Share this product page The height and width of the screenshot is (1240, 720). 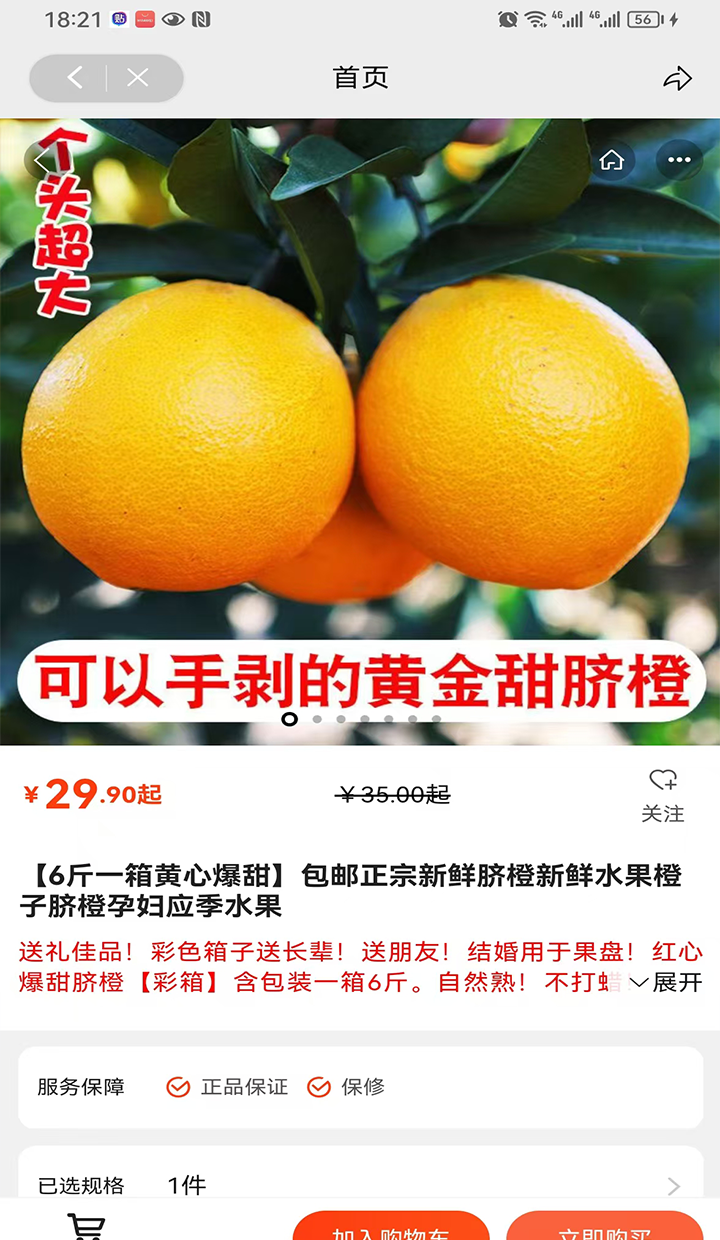[678, 79]
